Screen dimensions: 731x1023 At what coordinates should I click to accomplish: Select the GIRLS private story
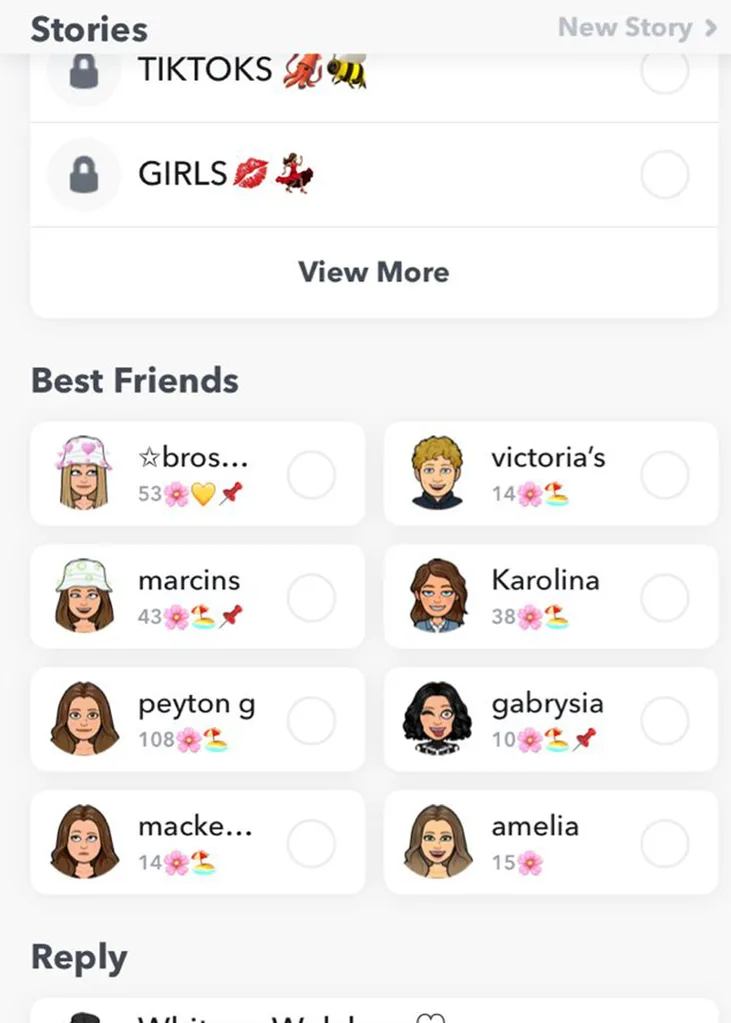(664, 176)
